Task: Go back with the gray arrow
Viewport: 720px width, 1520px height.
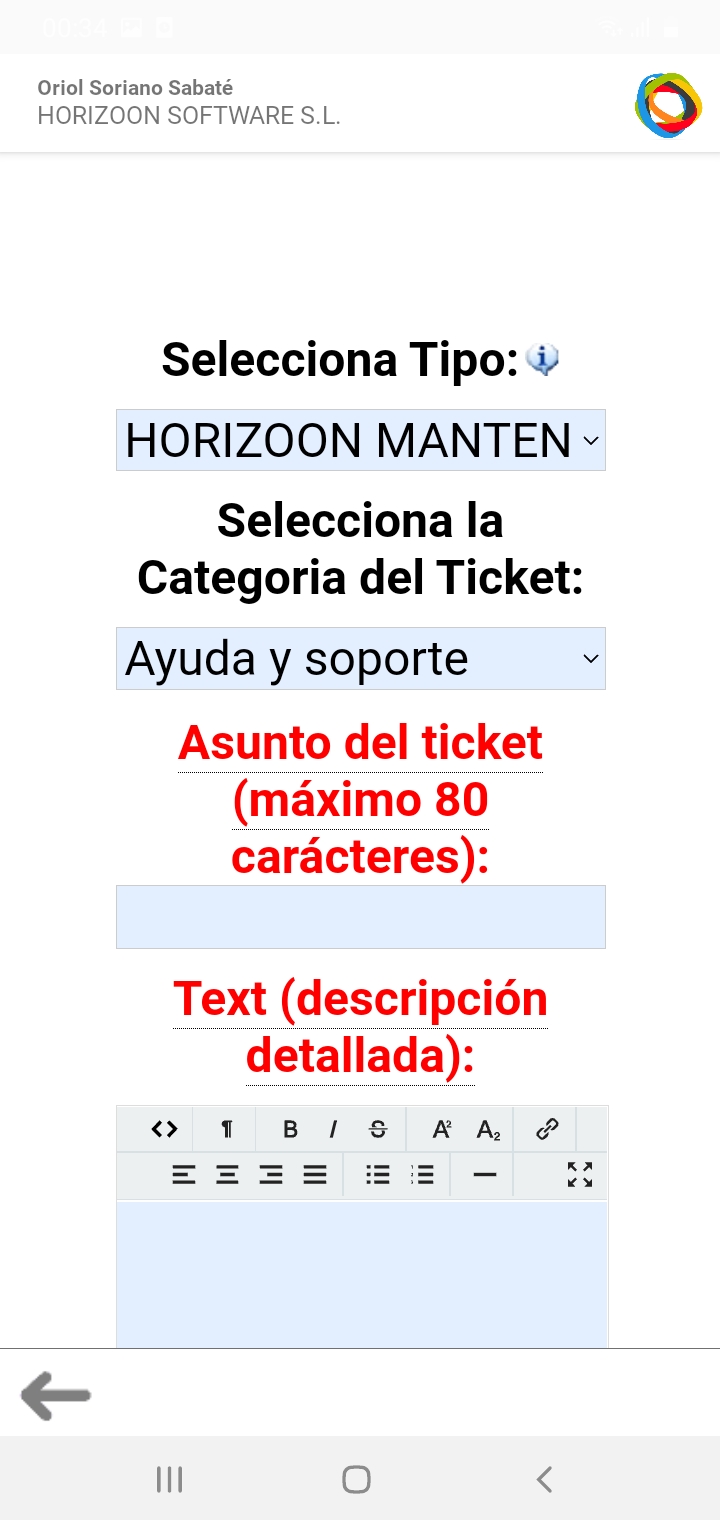Action: coord(56,1396)
